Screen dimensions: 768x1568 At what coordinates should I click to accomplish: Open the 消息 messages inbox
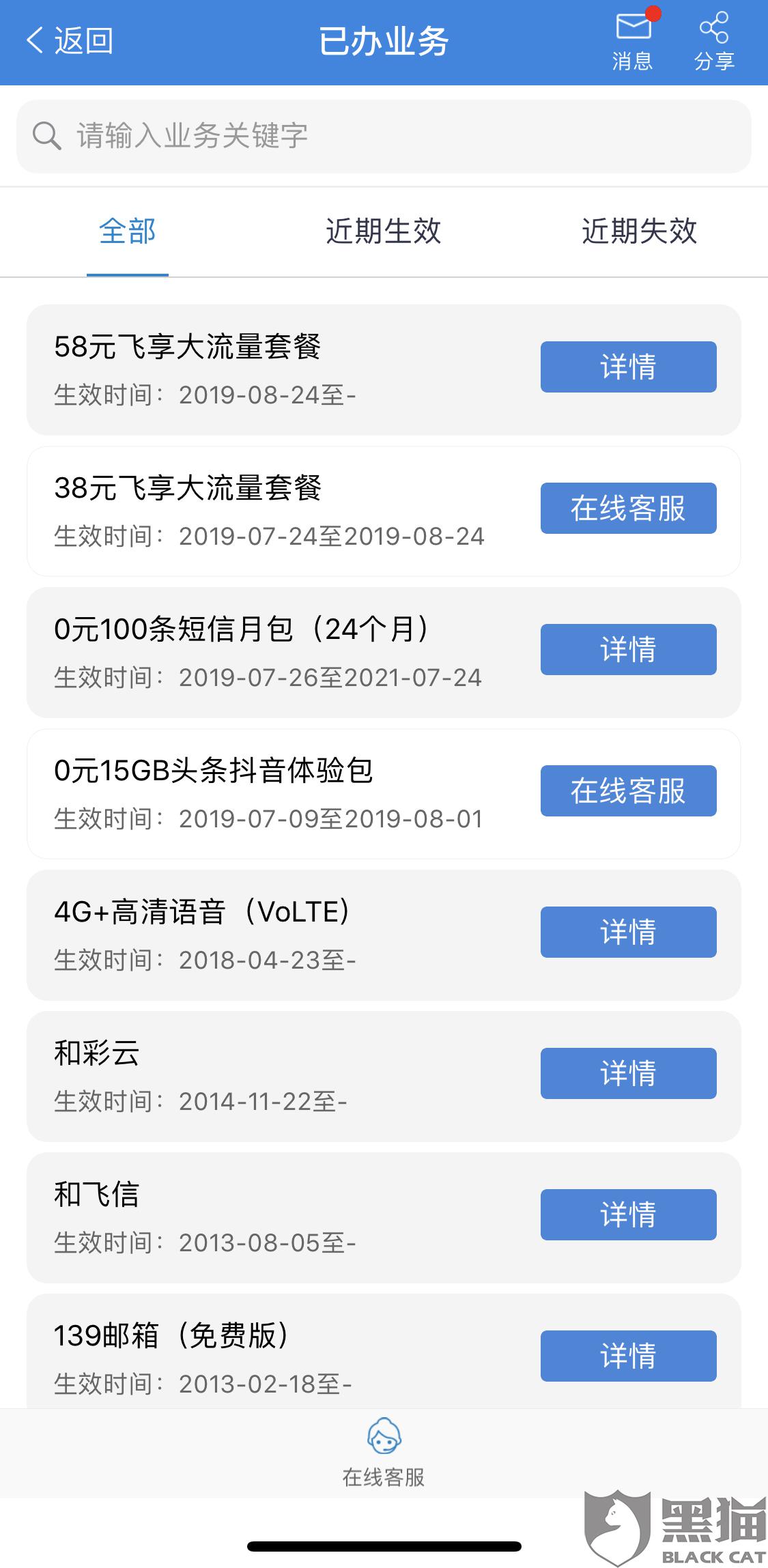click(633, 41)
